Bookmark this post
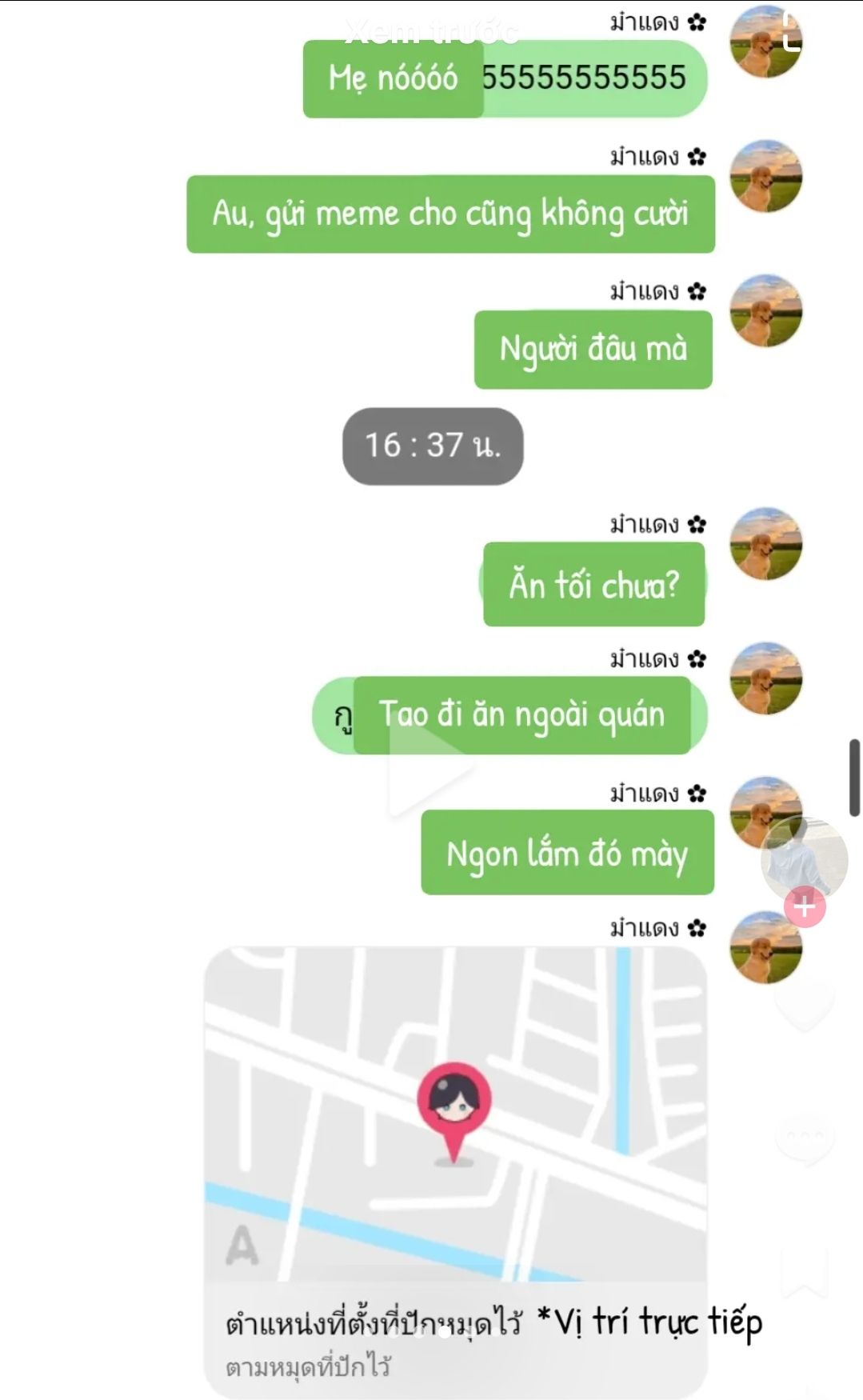Screen dimensions: 863x1400 (x=805, y=1272)
